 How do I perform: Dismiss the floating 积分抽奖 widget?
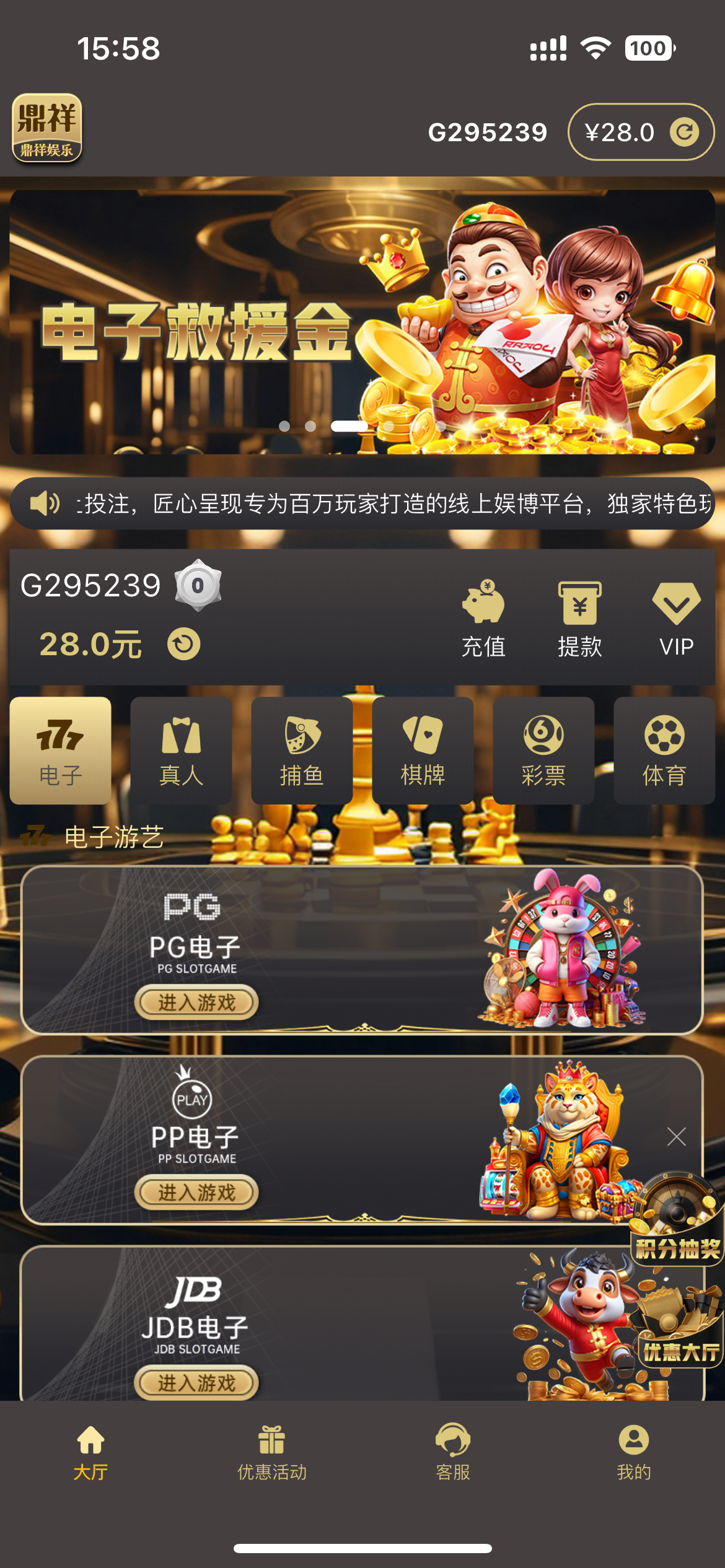pyautogui.click(x=676, y=1136)
